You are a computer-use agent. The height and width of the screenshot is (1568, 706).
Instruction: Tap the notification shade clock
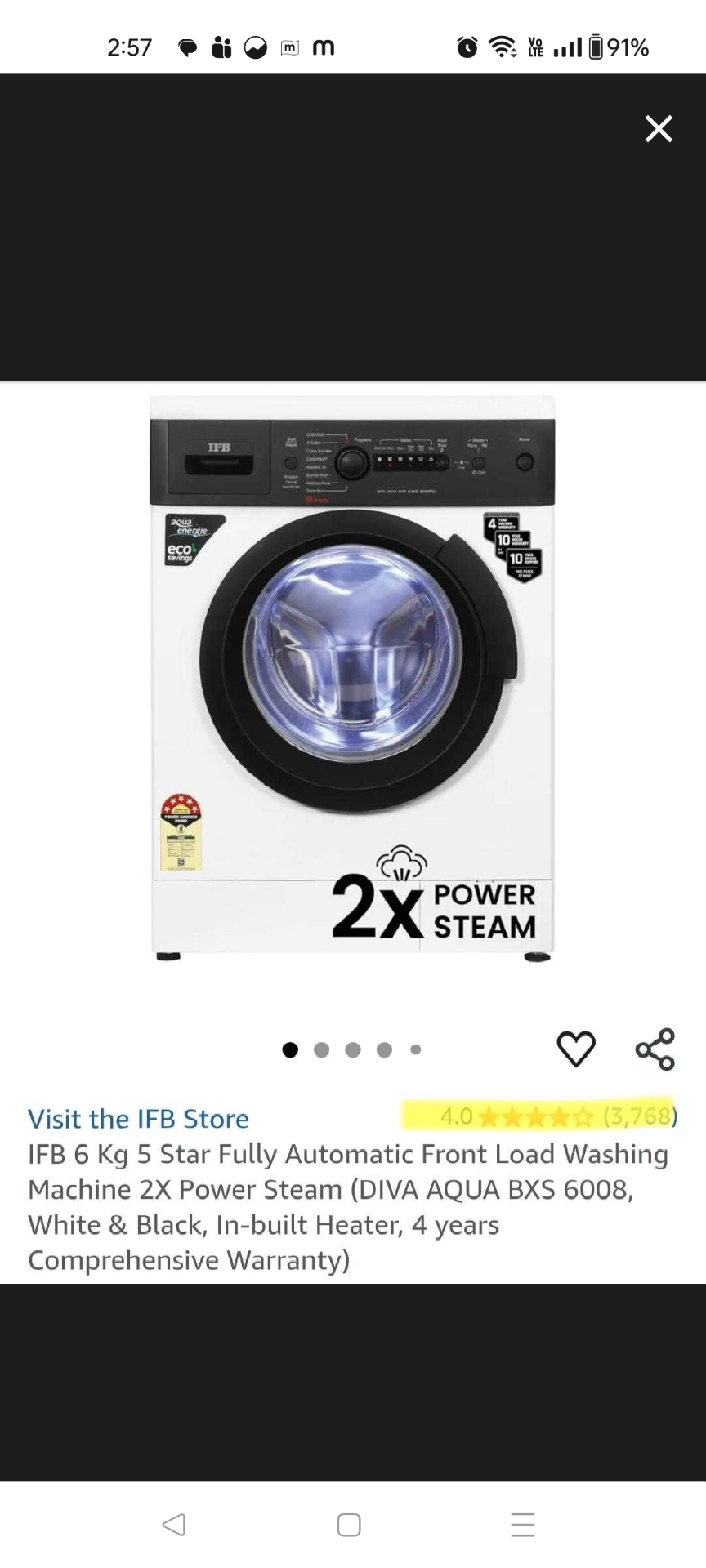click(x=131, y=47)
